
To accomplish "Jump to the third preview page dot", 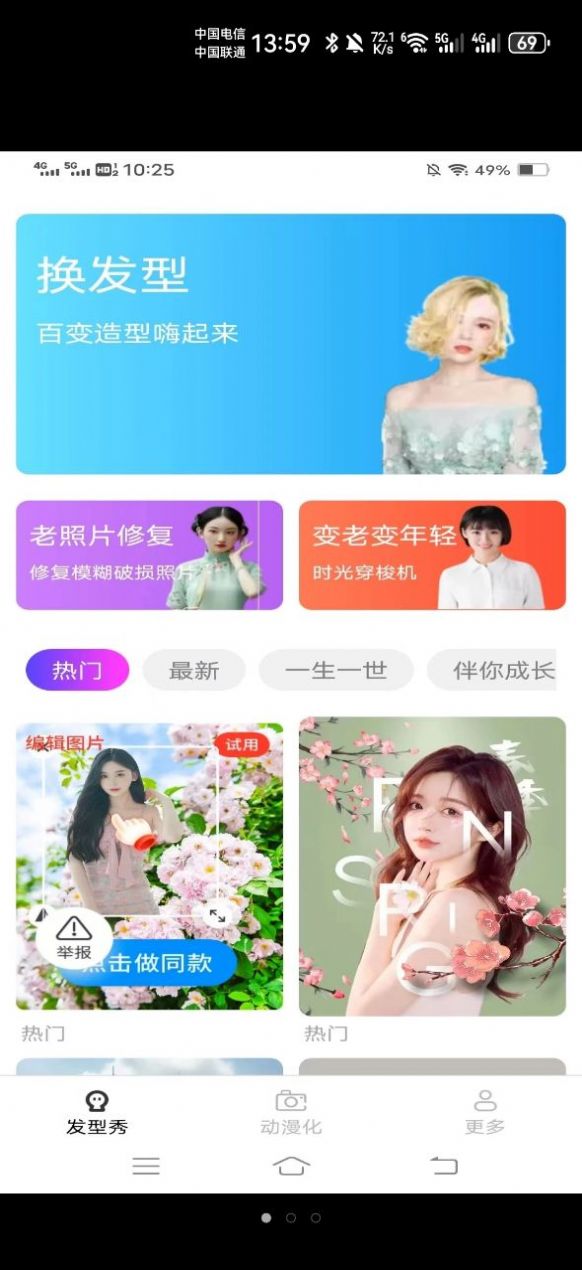I will [x=316, y=1218].
